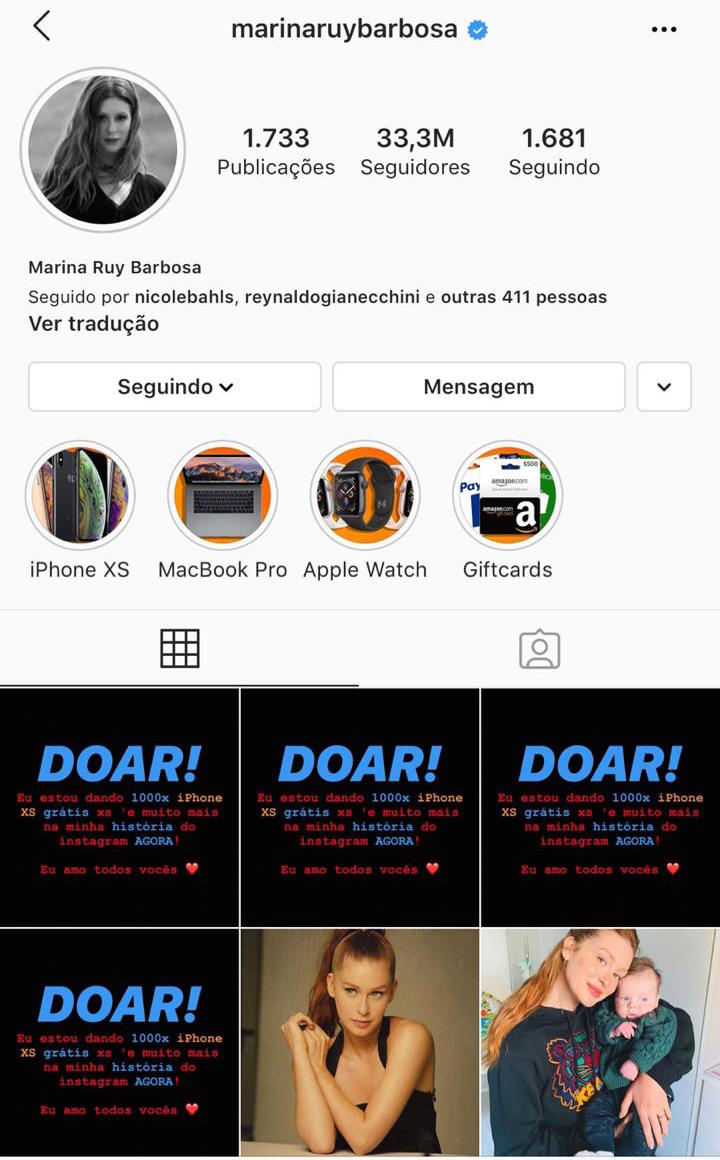Viewport: 720px width, 1160px height.
Task: Open the Apple Watch highlight
Action: [365, 496]
